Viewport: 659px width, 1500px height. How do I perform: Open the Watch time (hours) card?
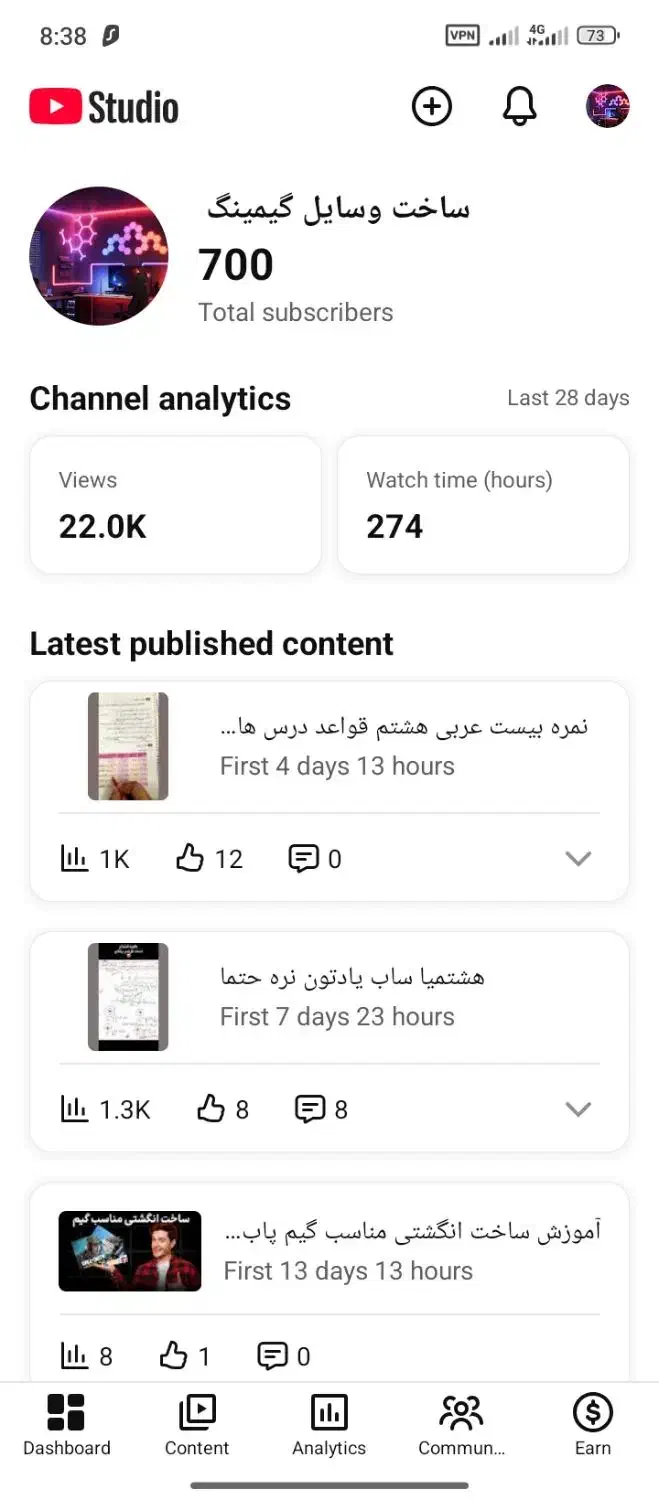(x=483, y=505)
